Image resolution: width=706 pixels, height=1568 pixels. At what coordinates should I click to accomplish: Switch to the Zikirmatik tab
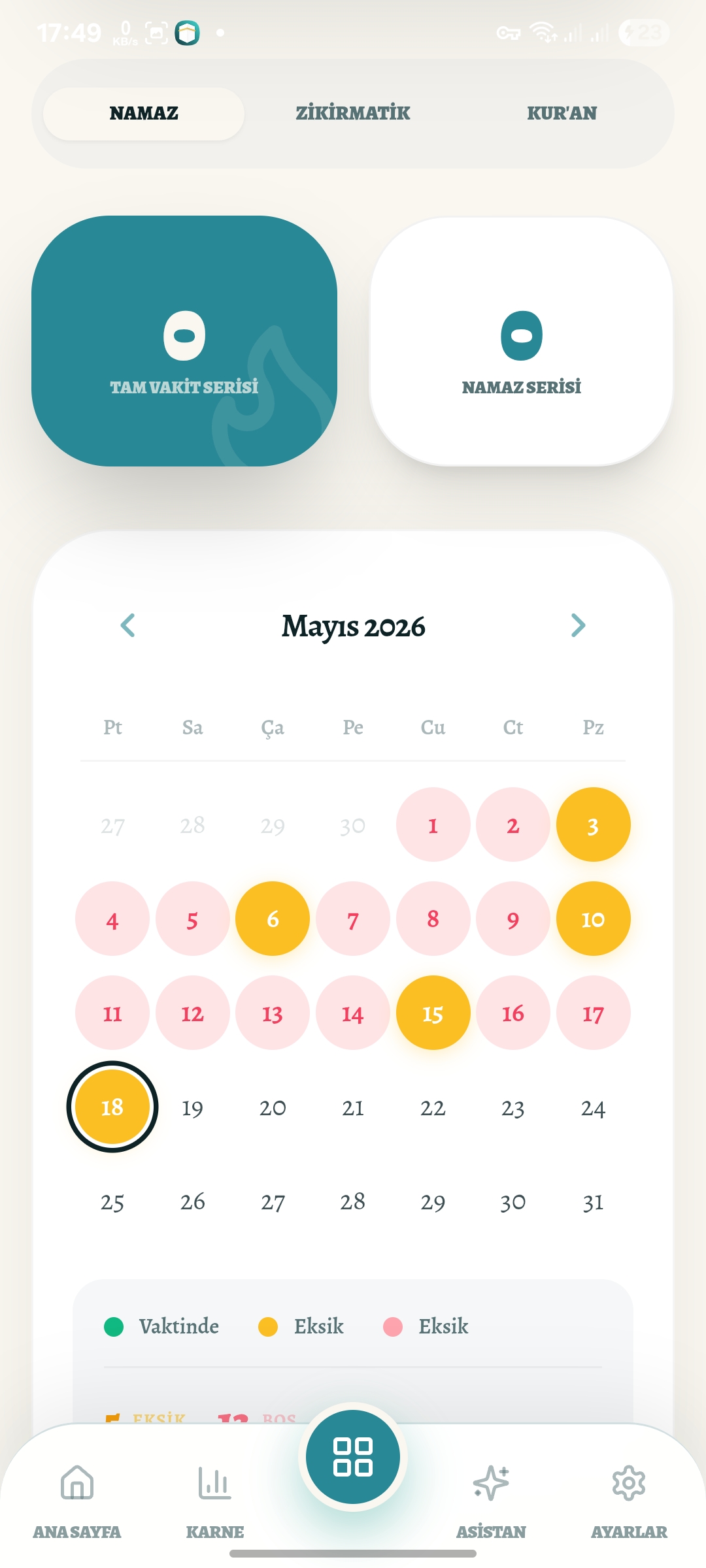pos(353,113)
